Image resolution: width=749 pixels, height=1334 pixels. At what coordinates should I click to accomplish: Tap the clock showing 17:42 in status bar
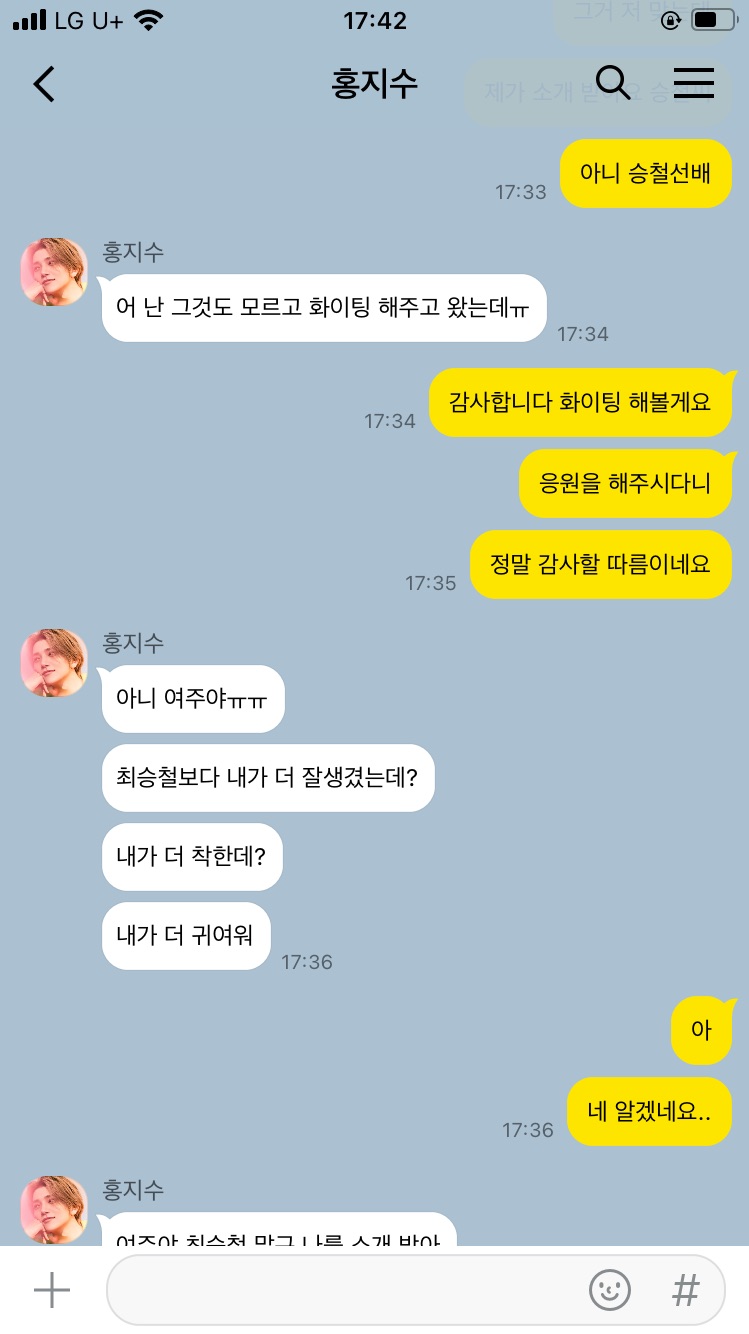pos(374,20)
